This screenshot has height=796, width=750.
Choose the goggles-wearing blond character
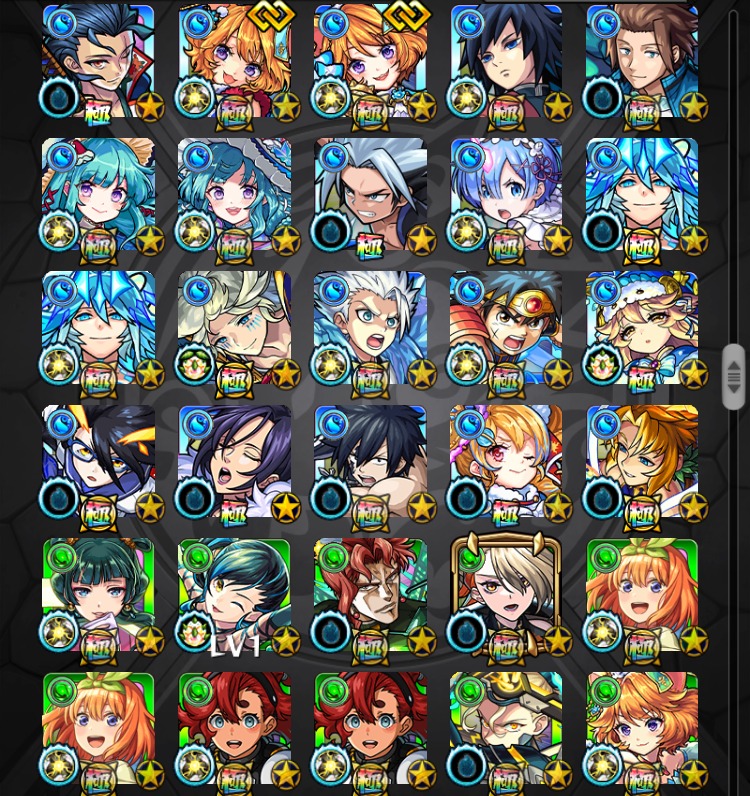[506, 730]
